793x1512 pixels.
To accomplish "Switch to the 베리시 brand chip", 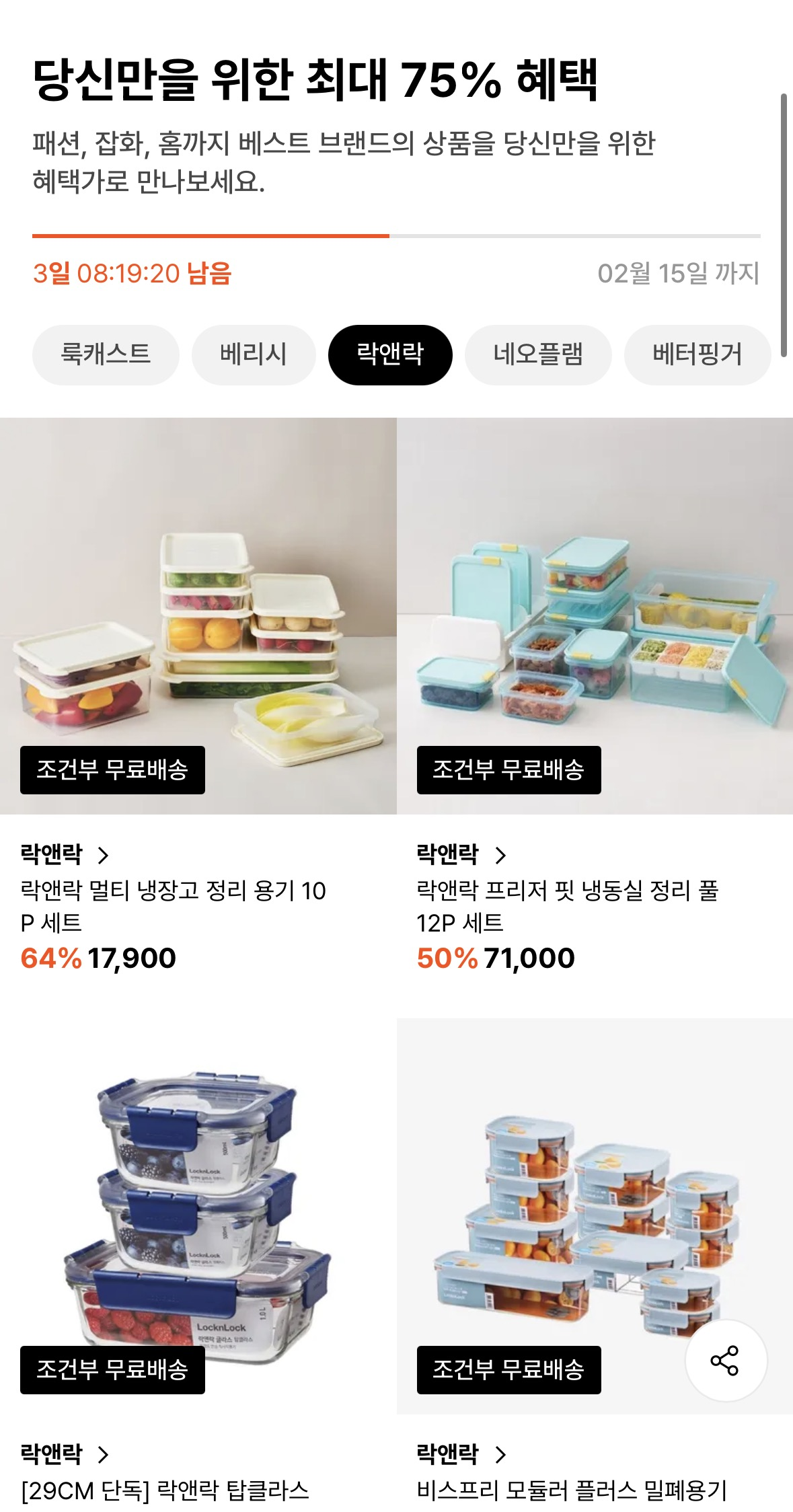I will click(254, 354).
